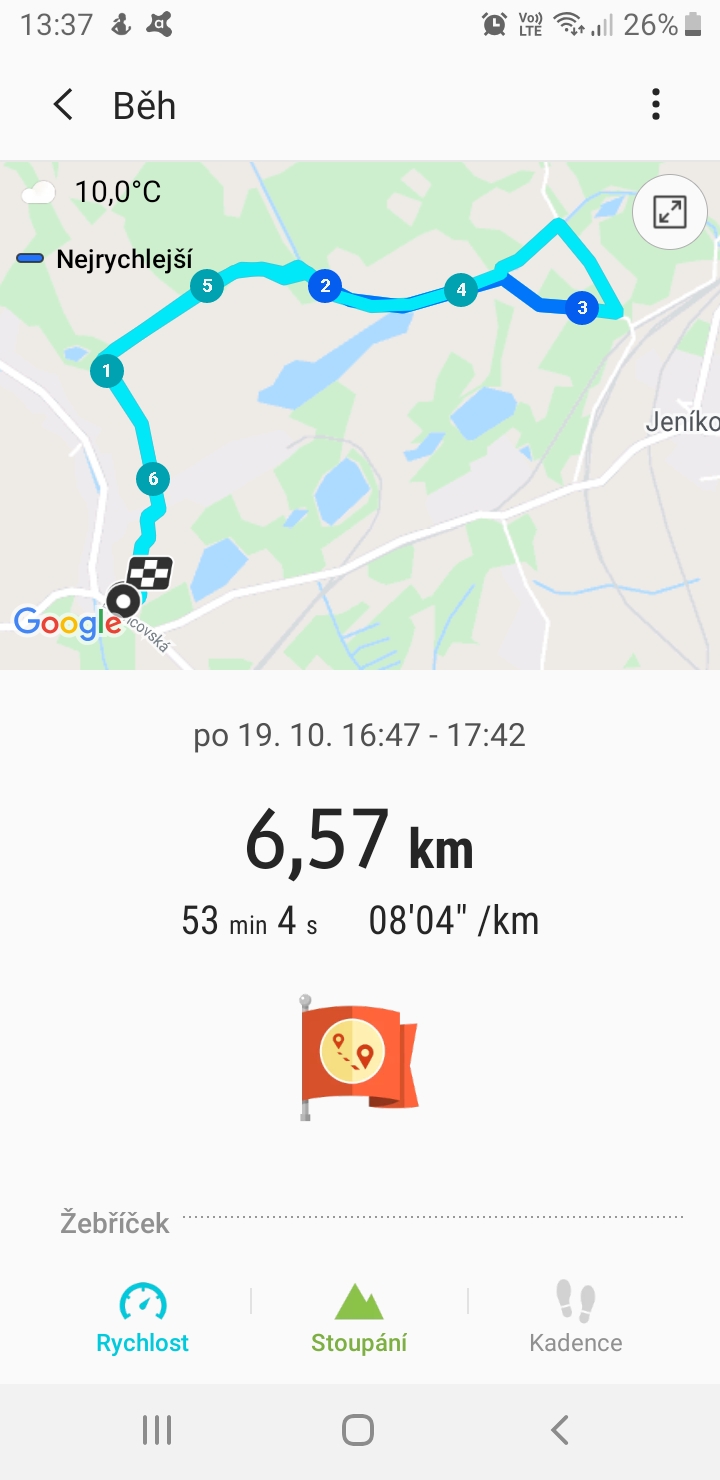Open the route achievement flag badge
Screen dimensions: 720x1480
(359, 1056)
